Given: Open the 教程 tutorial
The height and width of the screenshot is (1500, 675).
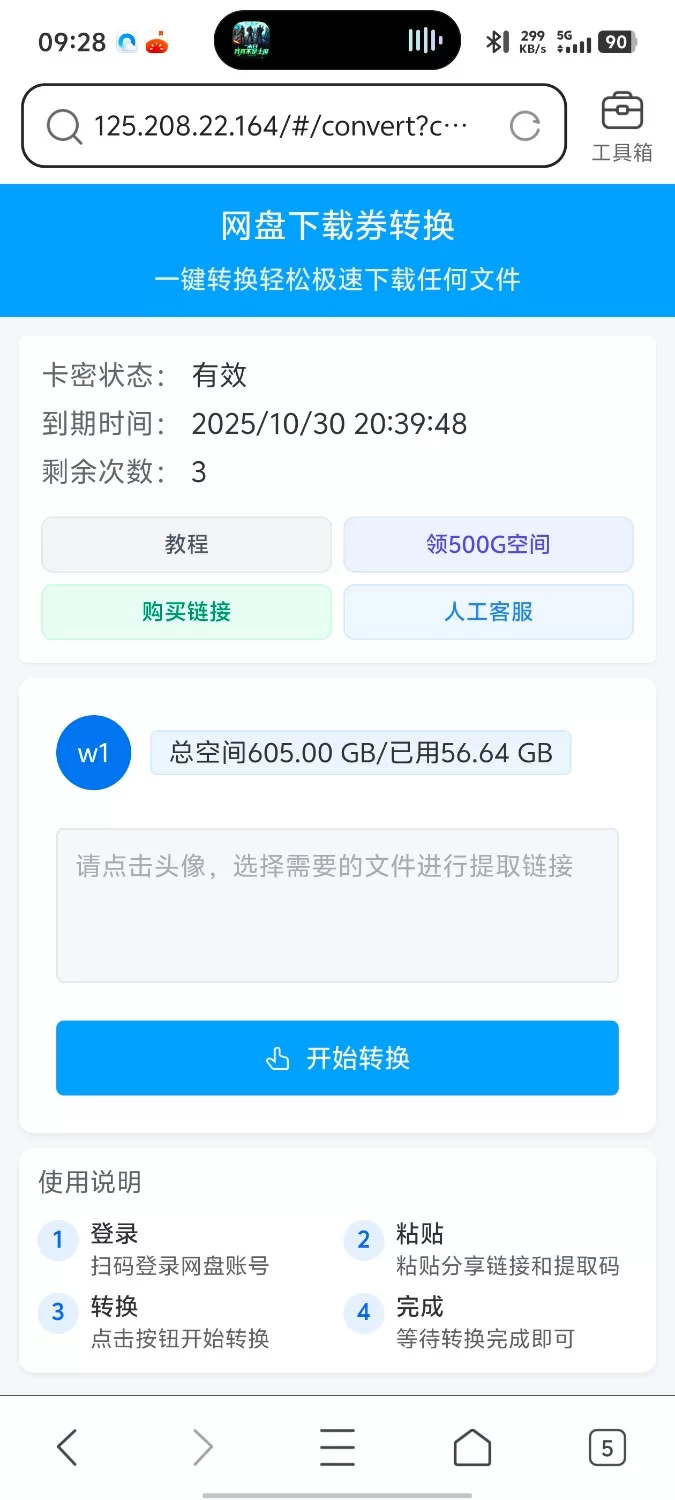Looking at the screenshot, I should (186, 544).
